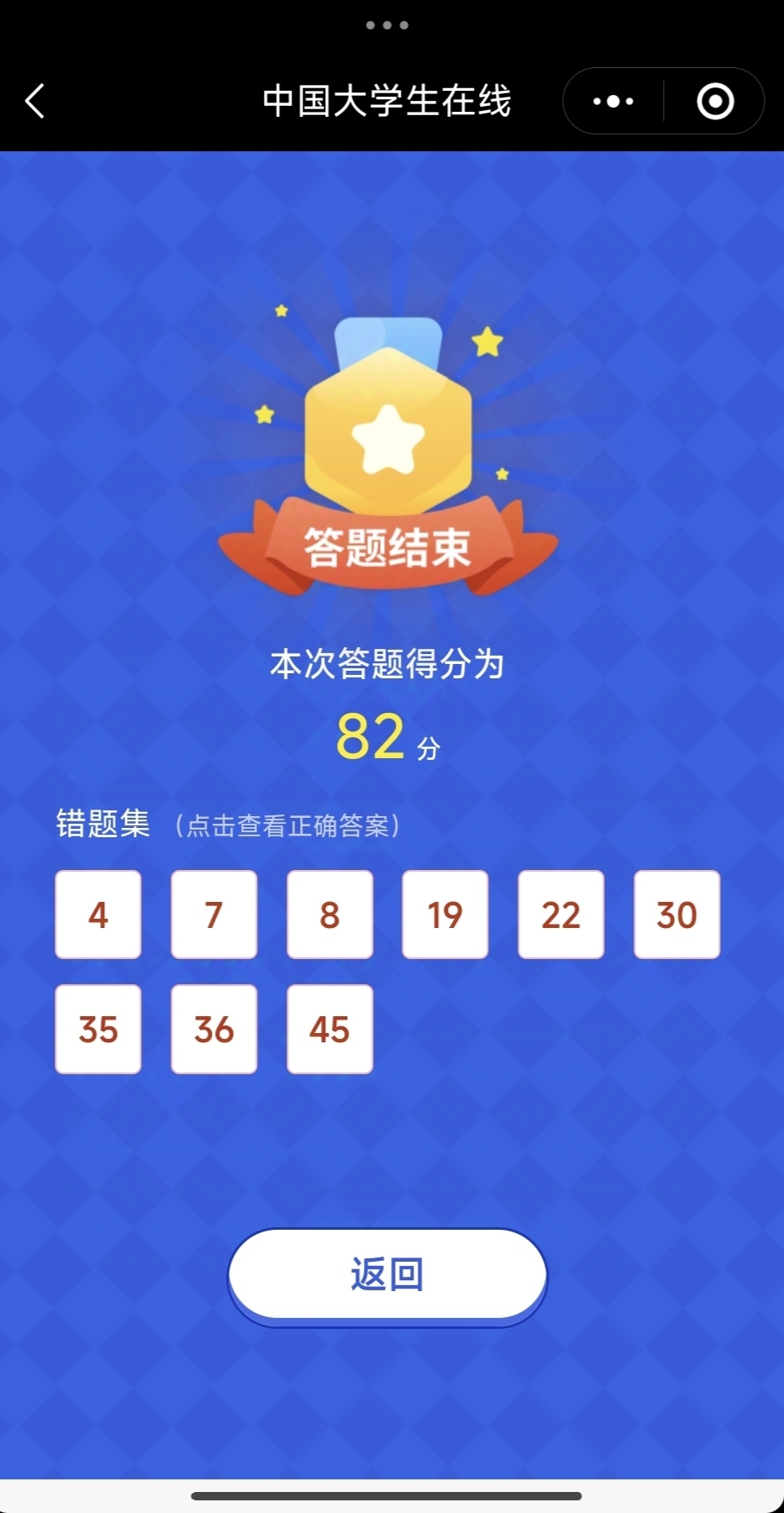
Task: View correct answer for wrong question 4
Action: click(x=98, y=915)
